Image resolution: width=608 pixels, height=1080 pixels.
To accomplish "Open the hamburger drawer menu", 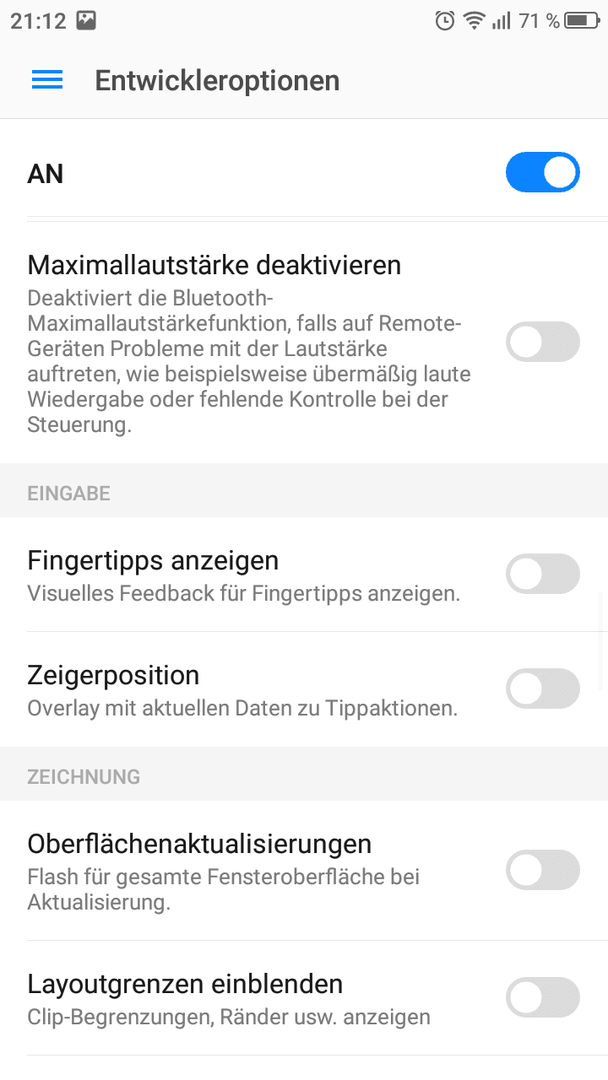I will point(47,81).
